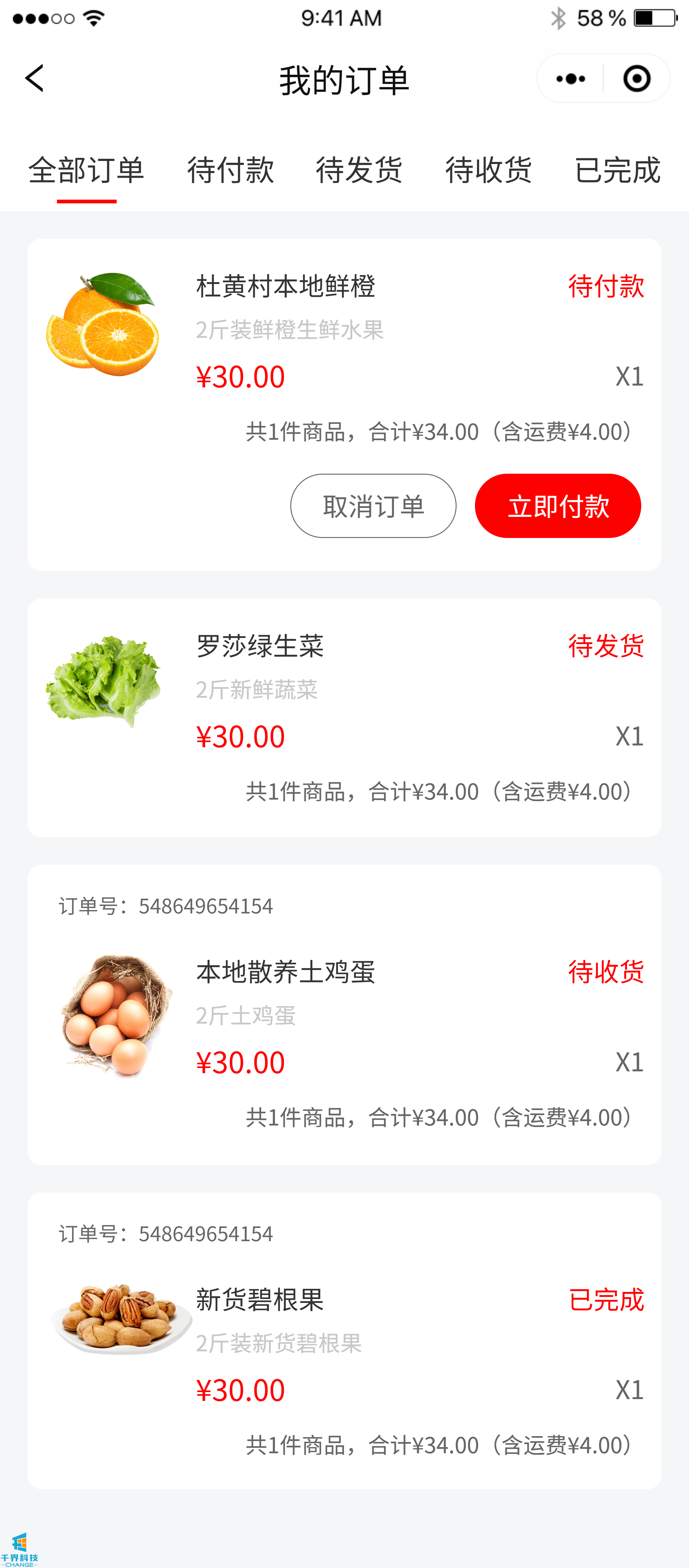689x1568 pixels.
Task: Go back from 我的订单 page
Action: pyautogui.click(x=35, y=79)
